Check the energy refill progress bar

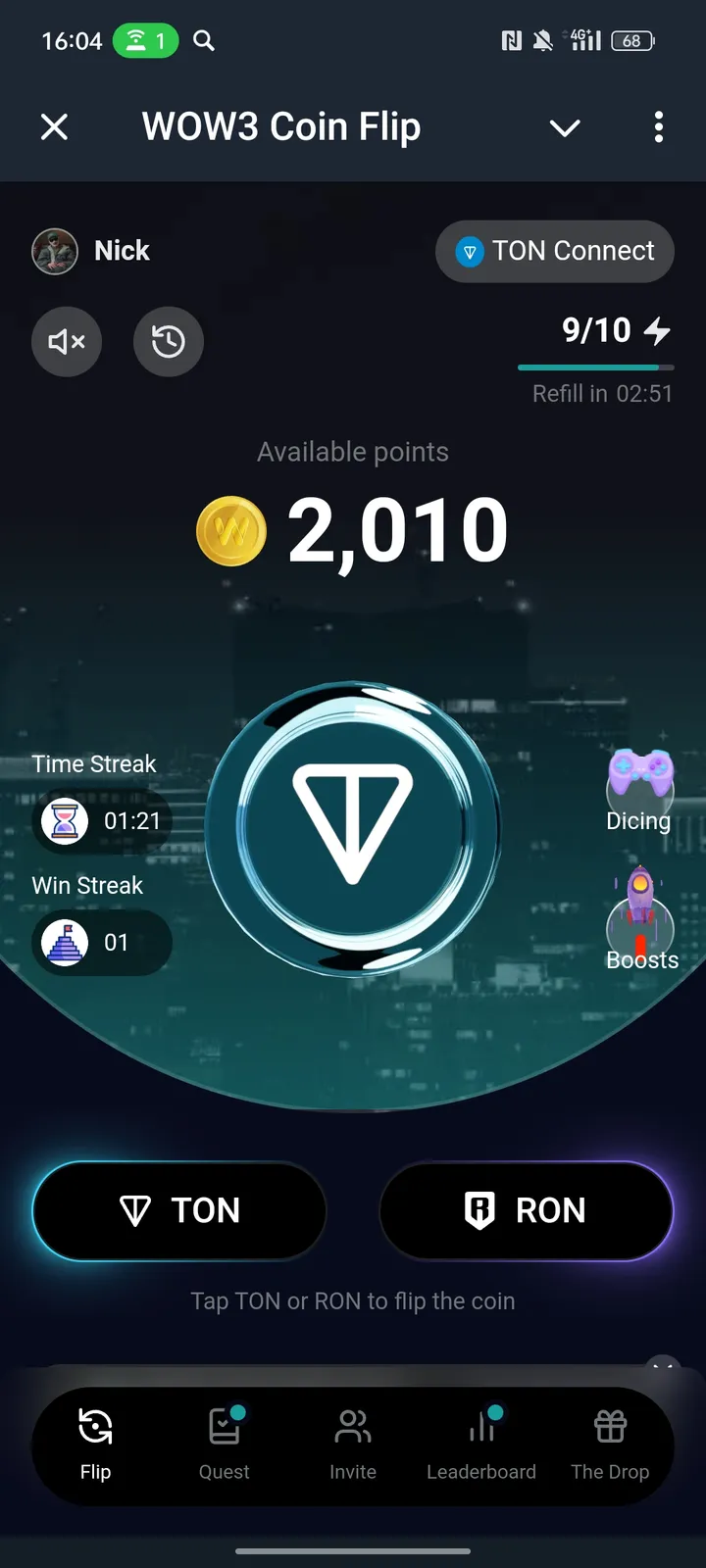(594, 367)
